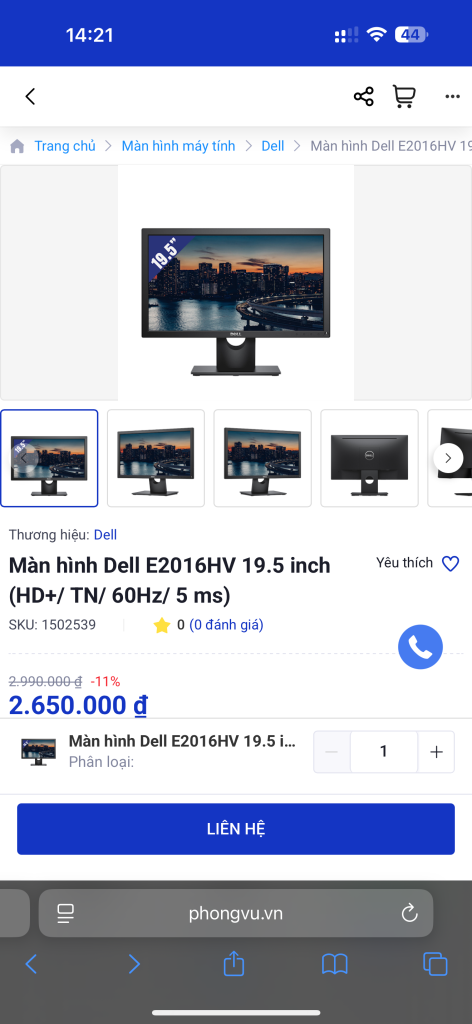Viewport: 472px width, 1024px height.
Task: Go to Trang chủ breadcrumb
Action: point(65,146)
